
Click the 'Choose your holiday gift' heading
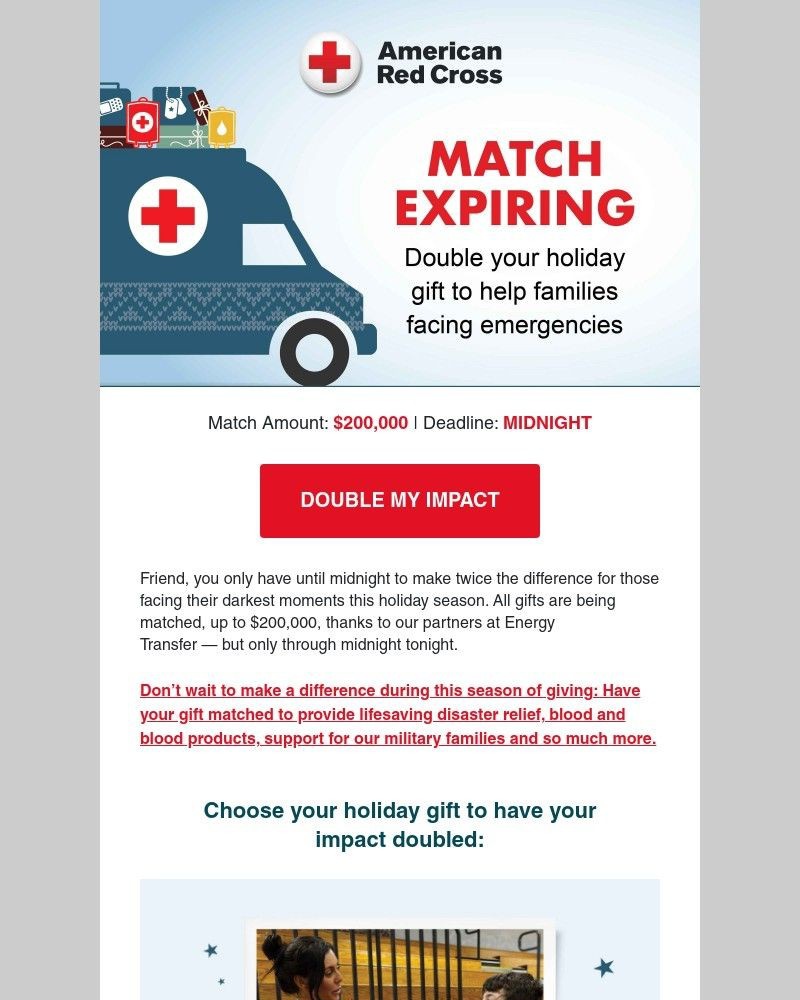400,825
